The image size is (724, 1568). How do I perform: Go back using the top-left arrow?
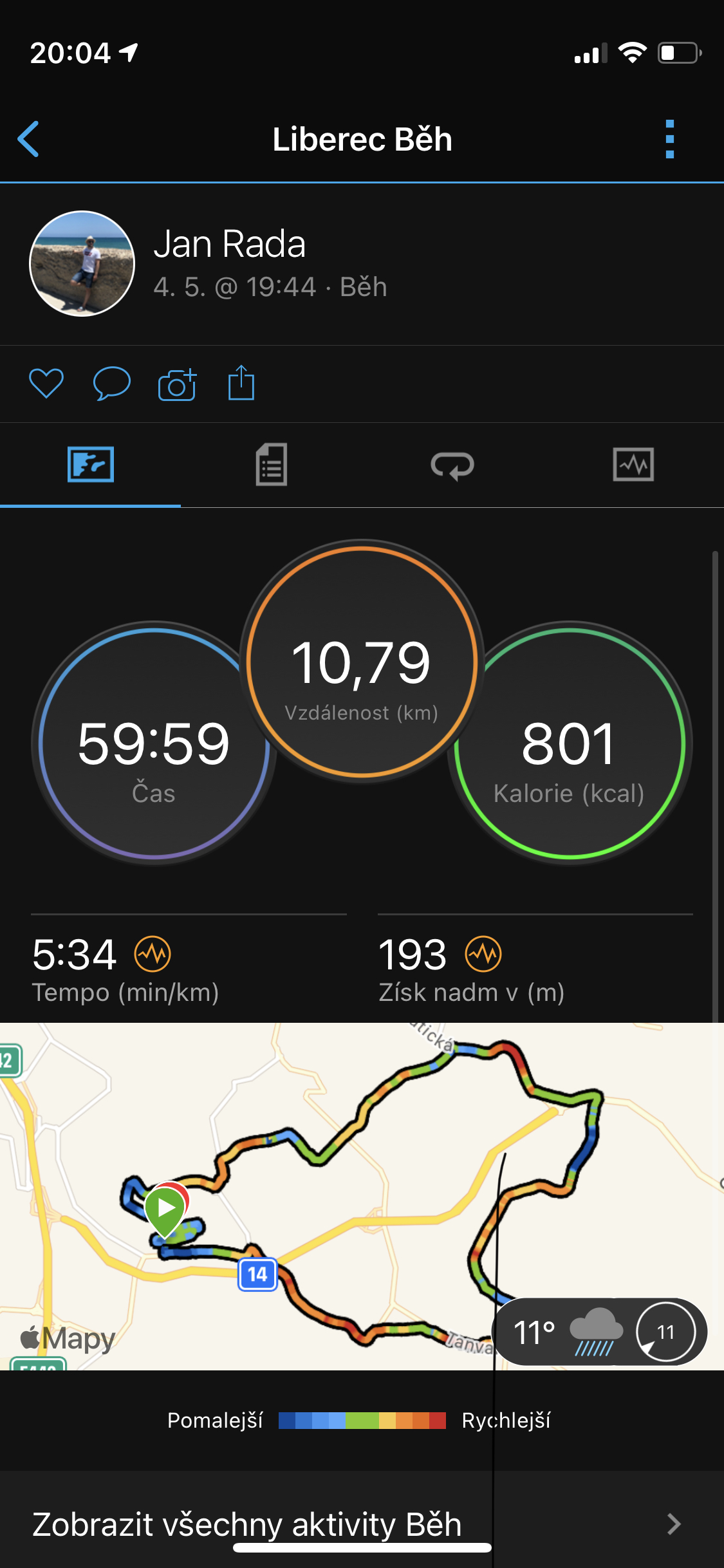(x=28, y=139)
